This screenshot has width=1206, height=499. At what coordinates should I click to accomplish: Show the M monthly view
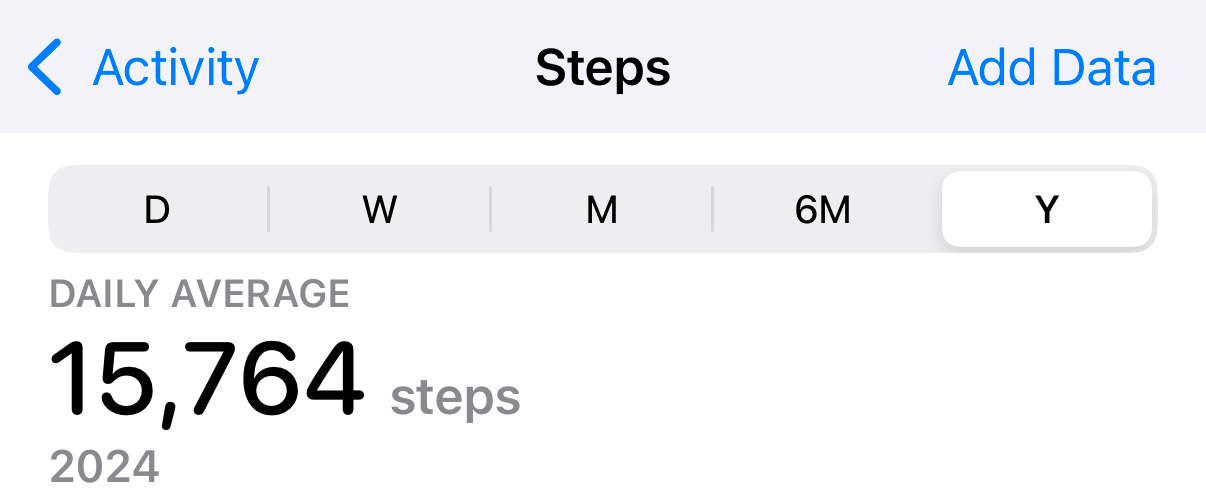(601, 210)
